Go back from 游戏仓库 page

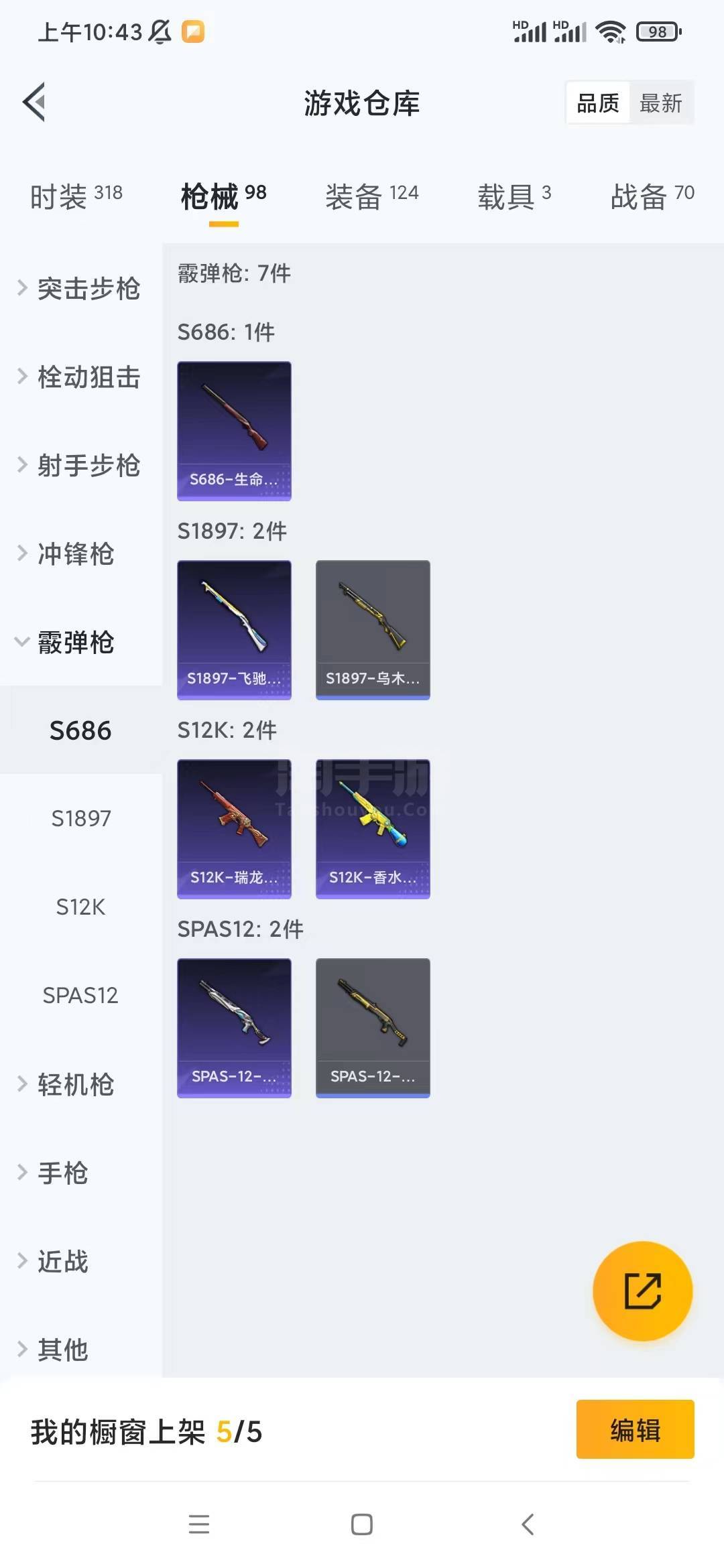click(x=35, y=103)
